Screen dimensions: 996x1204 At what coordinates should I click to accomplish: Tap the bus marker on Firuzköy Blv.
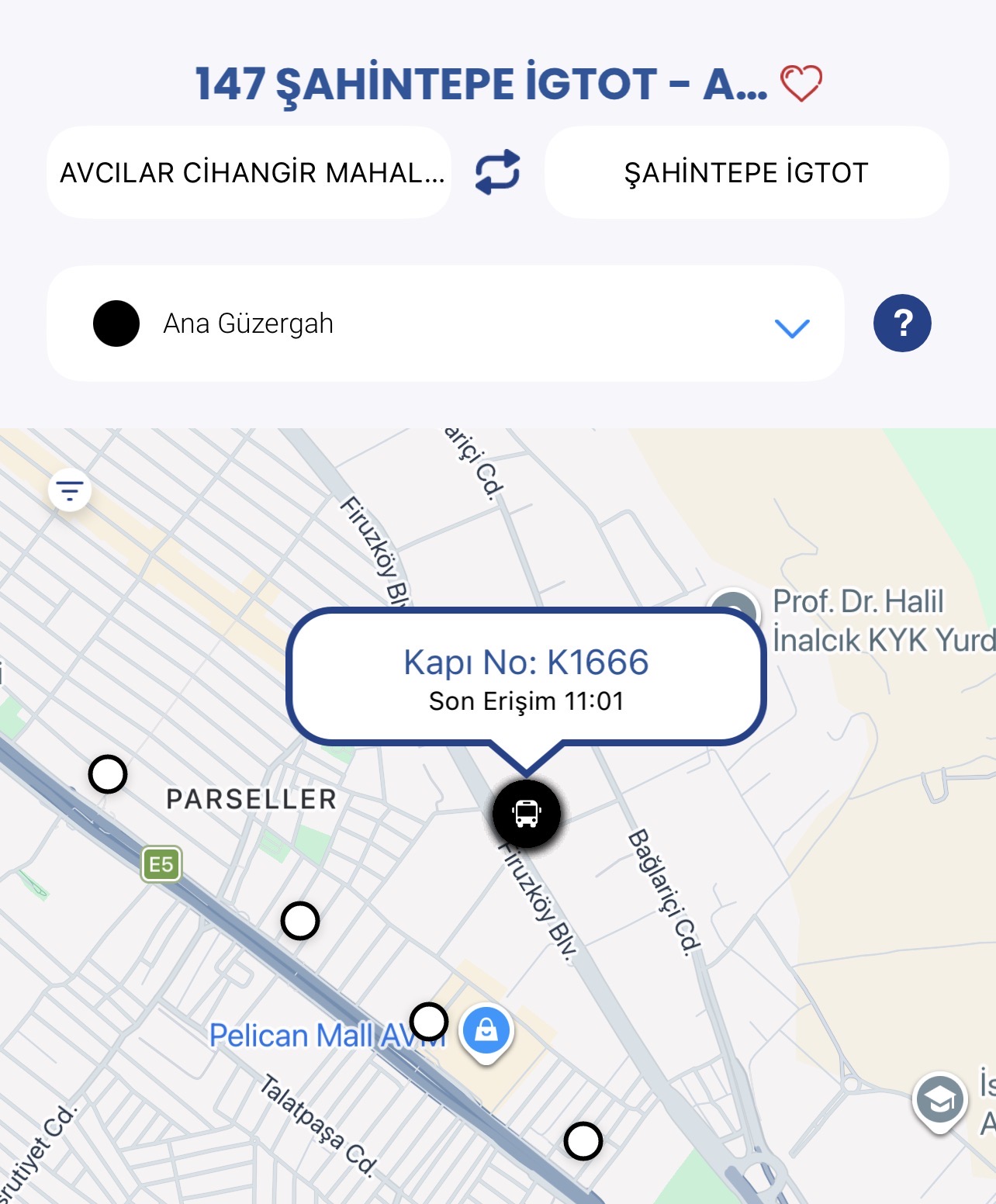click(x=527, y=814)
